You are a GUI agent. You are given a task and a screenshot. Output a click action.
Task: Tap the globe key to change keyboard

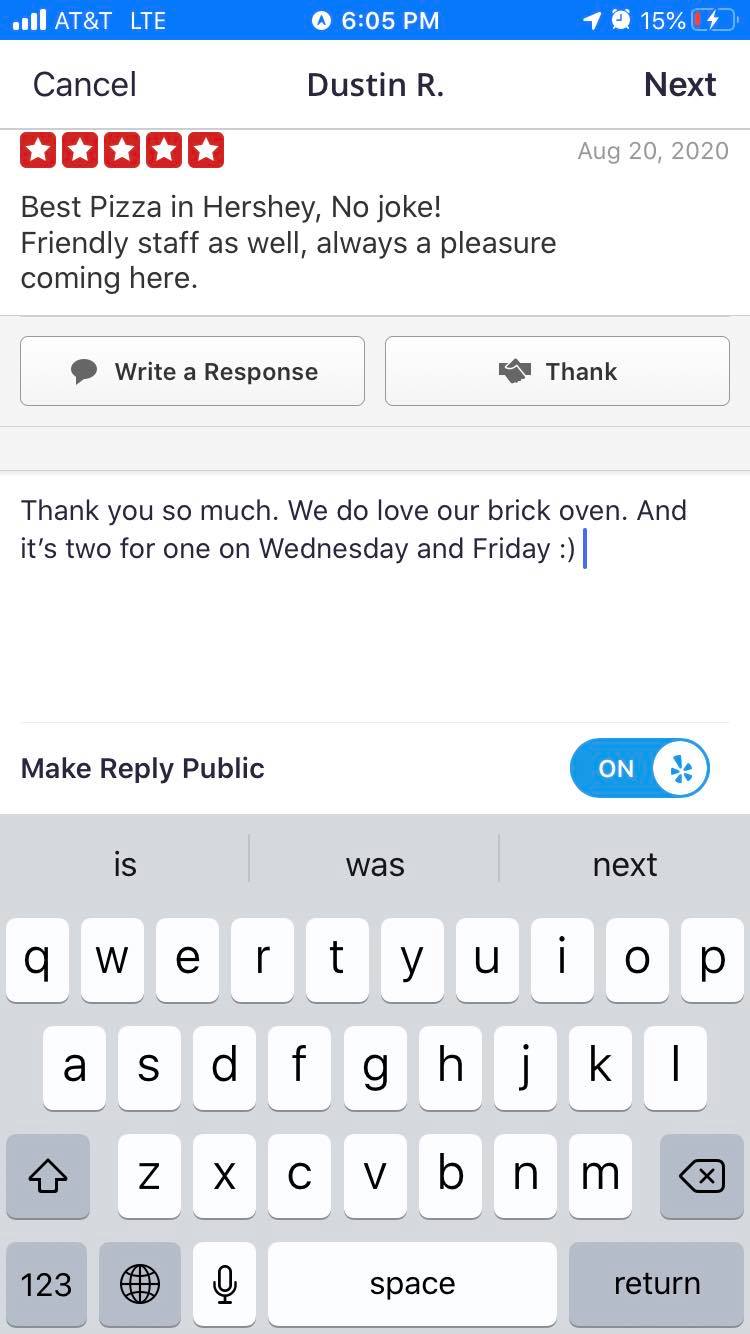coord(140,1284)
